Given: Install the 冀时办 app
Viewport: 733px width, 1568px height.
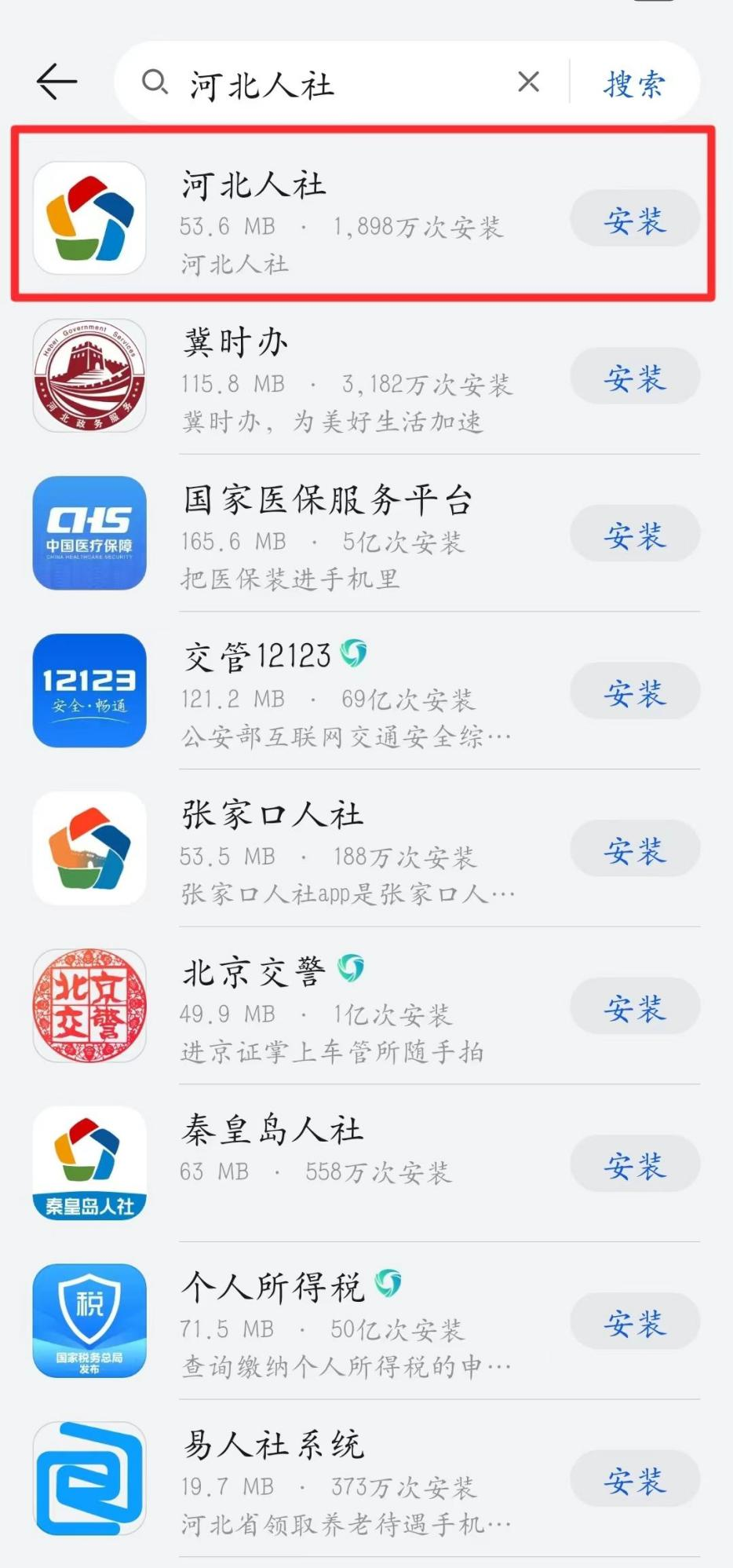Looking at the screenshot, I should click(634, 377).
